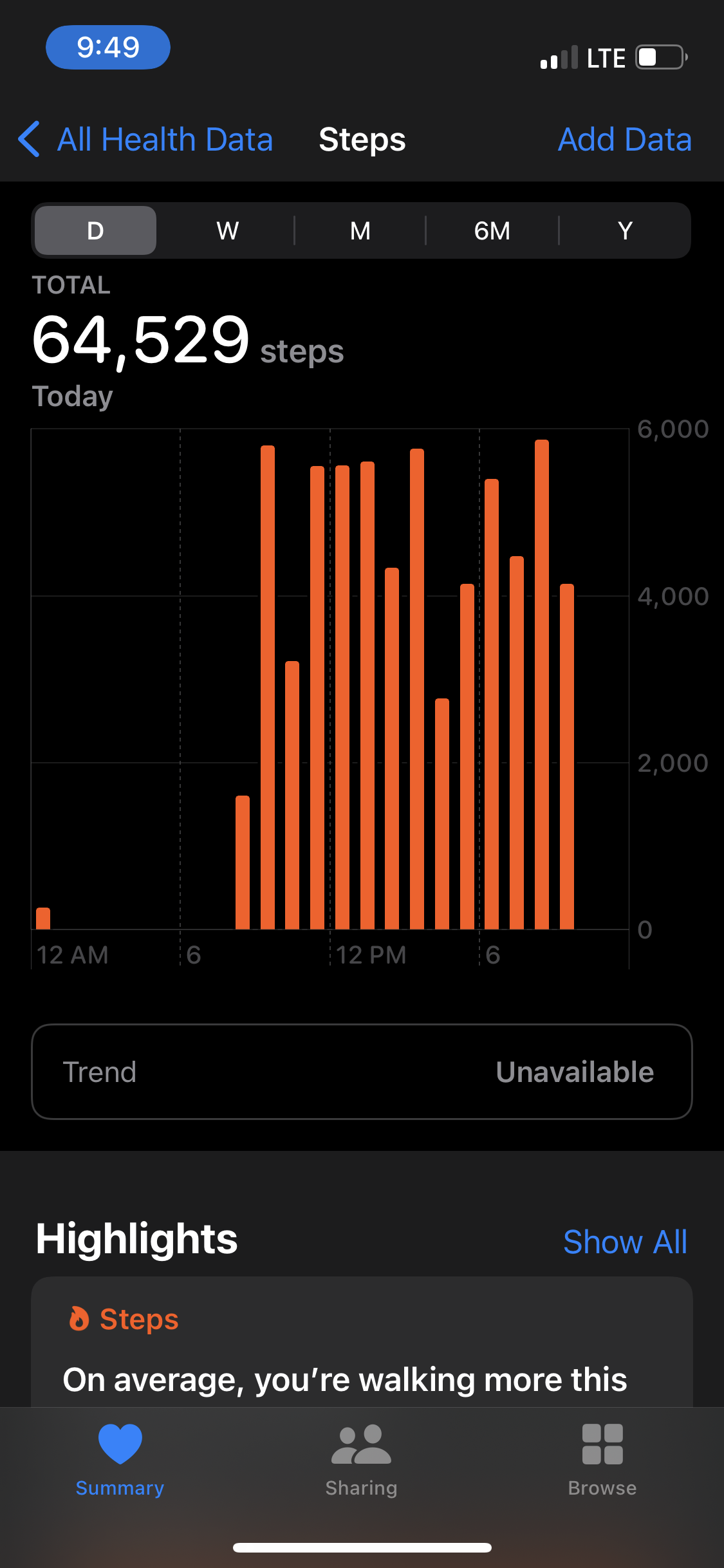The height and width of the screenshot is (1568, 724).
Task: Show All highlights
Action: [x=624, y=1242]
